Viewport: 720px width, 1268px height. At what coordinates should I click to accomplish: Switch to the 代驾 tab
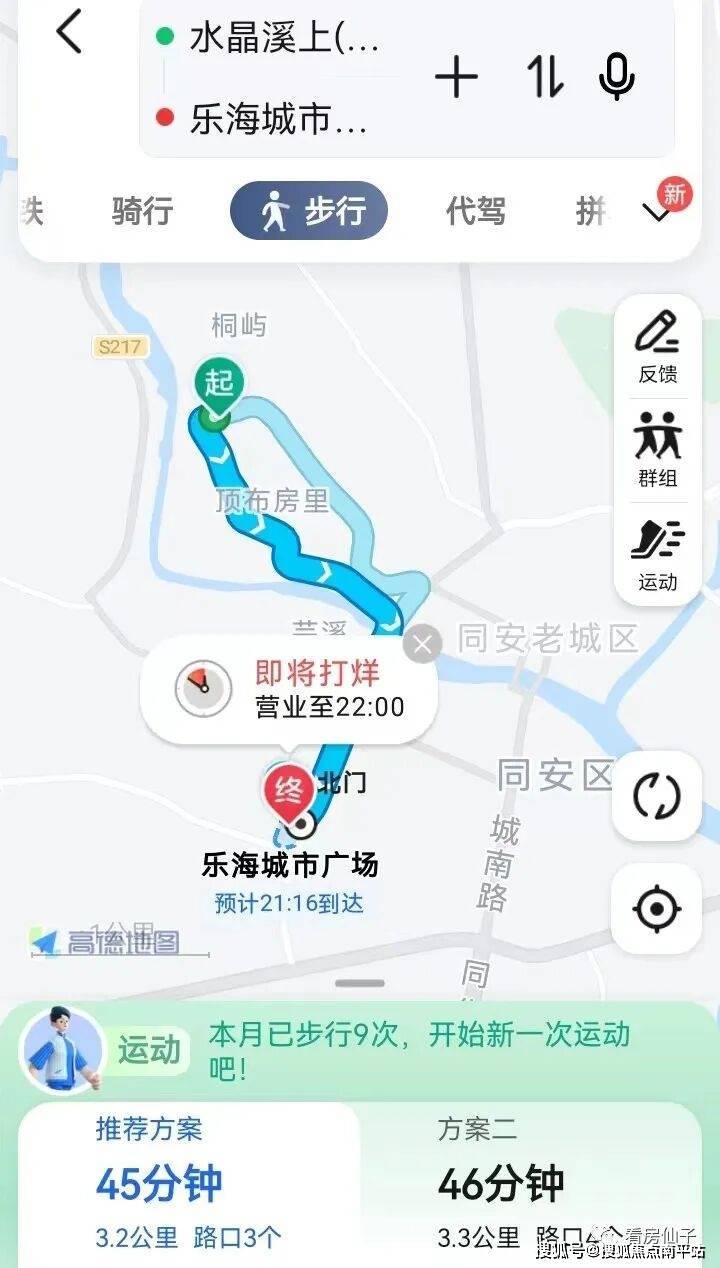pos(475,211)
